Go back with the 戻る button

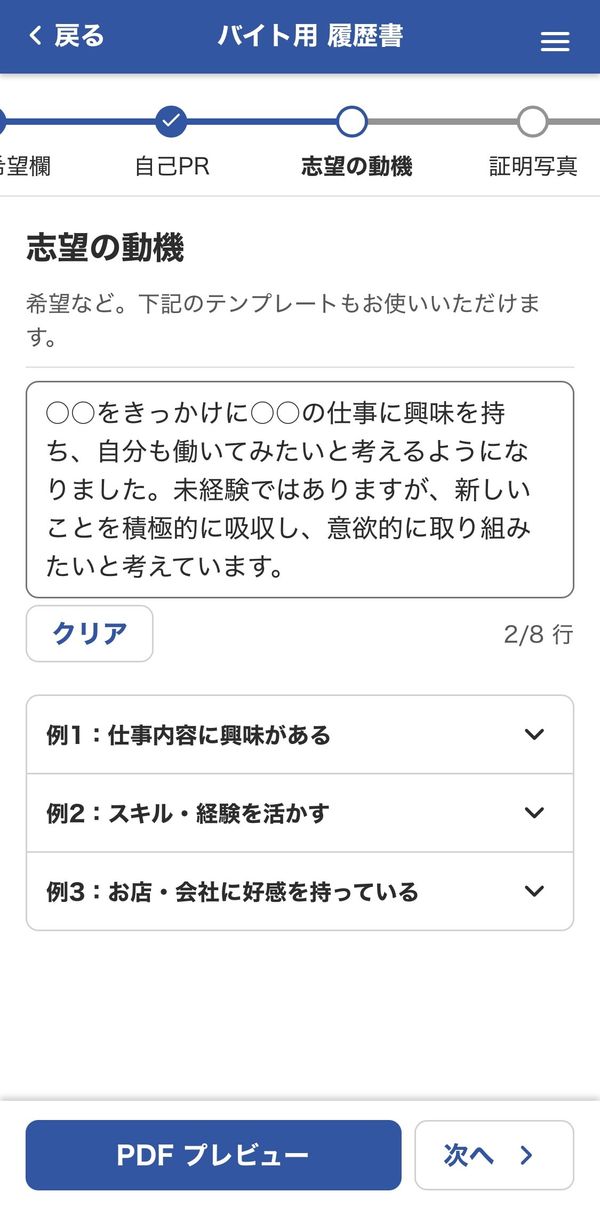[66, 37]
